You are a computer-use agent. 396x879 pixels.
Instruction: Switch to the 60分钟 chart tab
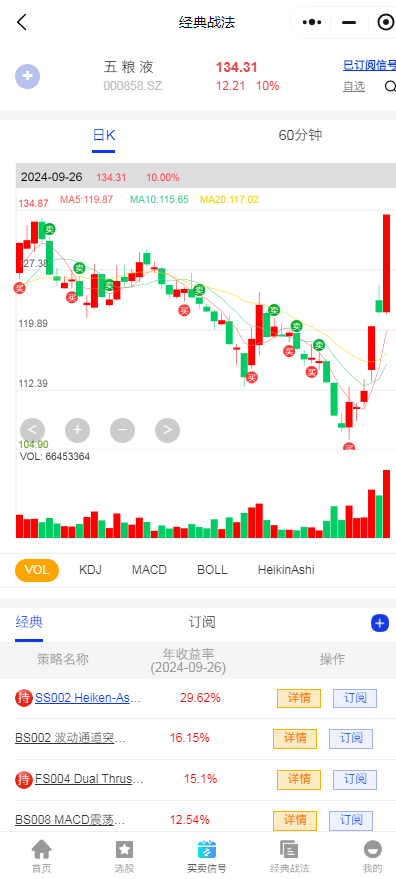(300, 135)
